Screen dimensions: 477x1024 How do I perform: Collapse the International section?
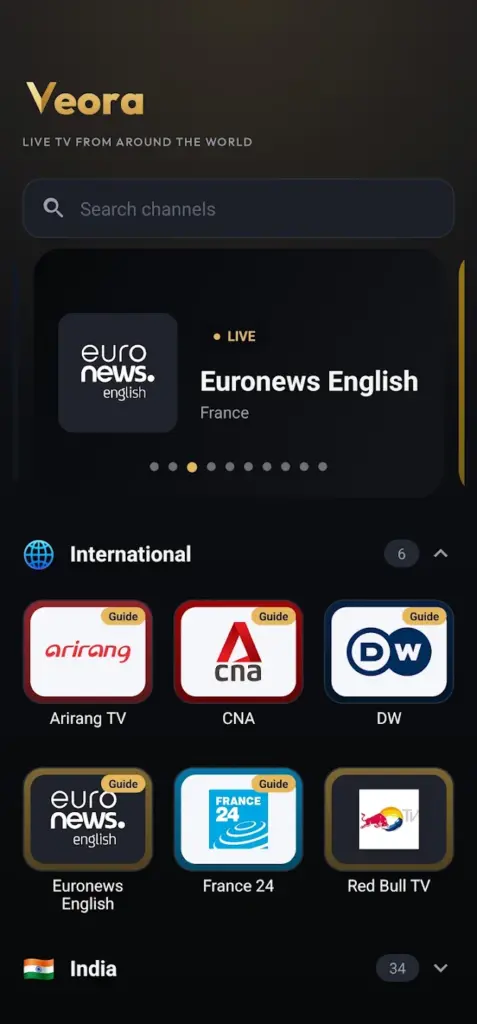click(x=441, y=554)
